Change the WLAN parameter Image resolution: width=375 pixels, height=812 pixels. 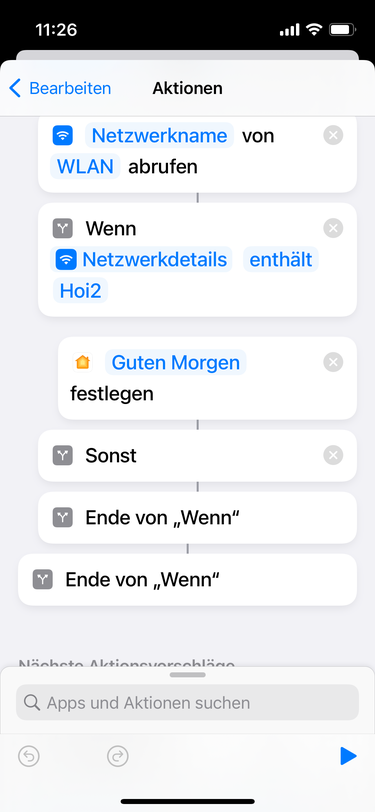(85, 167)
